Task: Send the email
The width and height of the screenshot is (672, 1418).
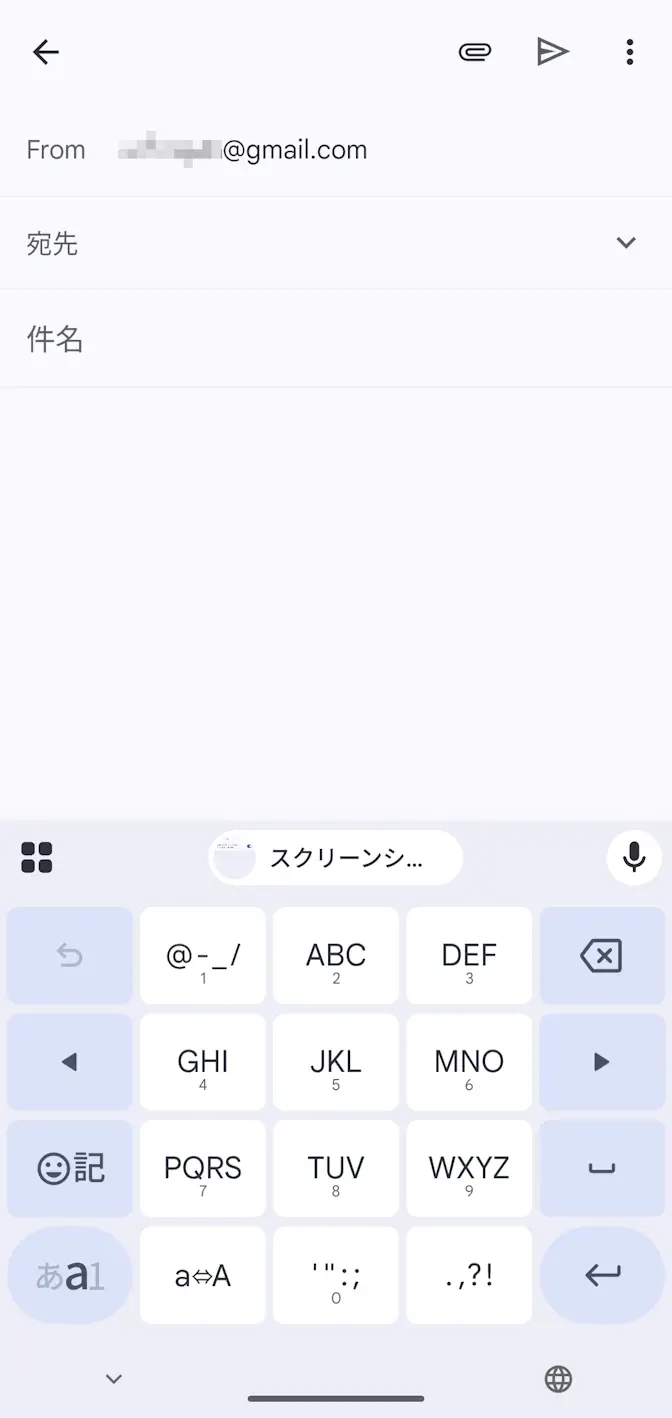Action: coord(552,52)
